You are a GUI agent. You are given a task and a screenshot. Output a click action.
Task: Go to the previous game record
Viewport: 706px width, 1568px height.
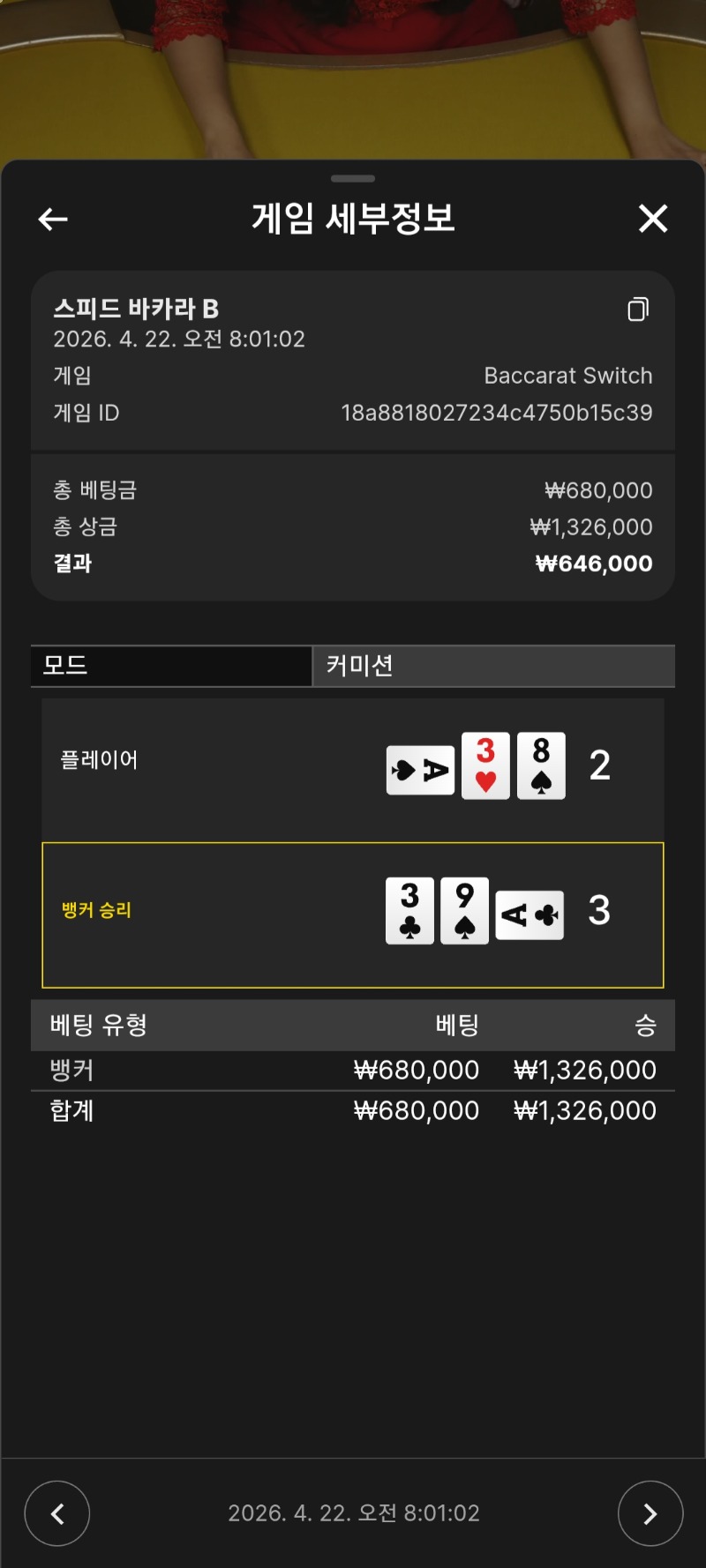click(x=57, y=1513)
